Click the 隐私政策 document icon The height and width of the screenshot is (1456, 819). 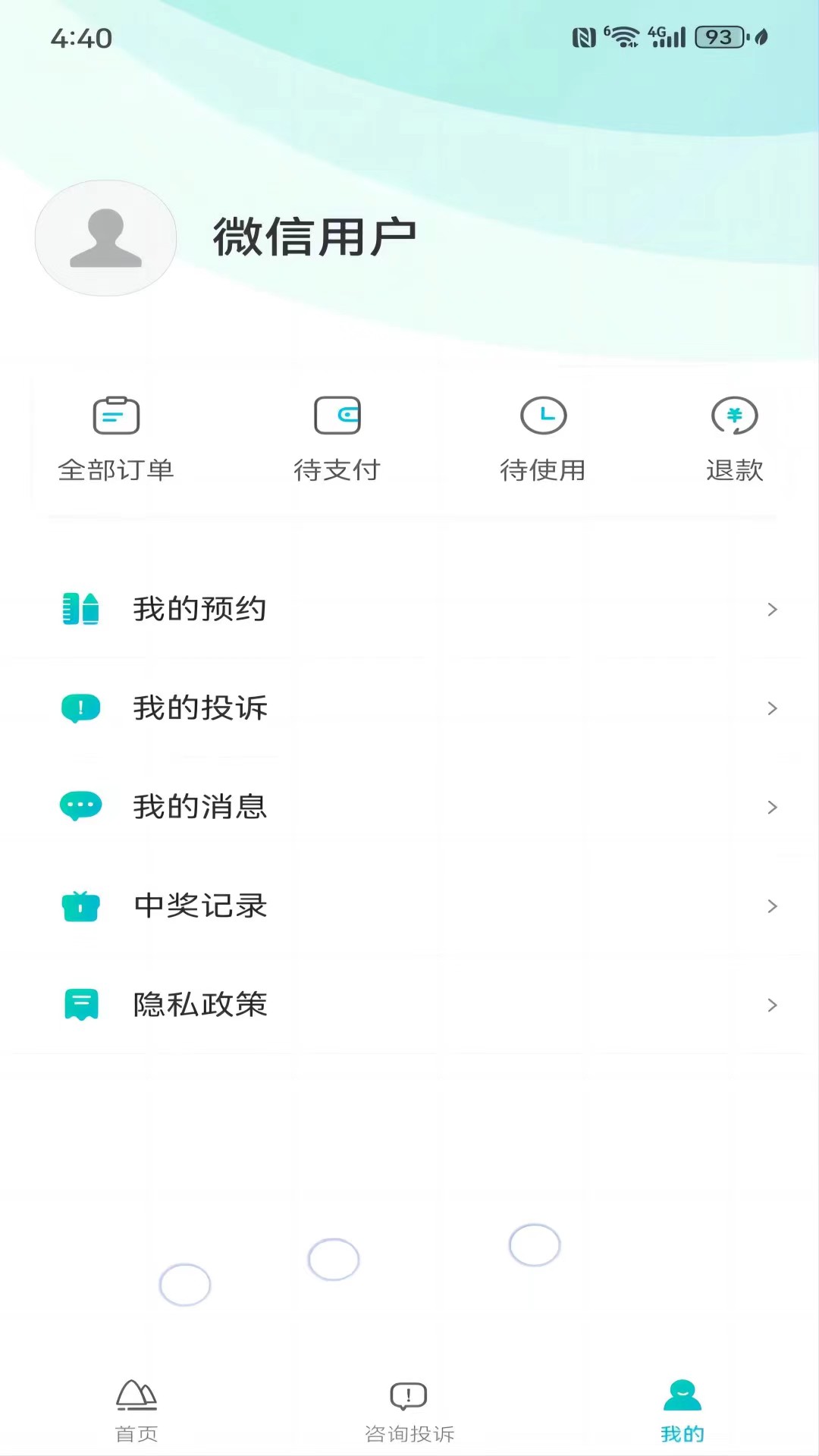(80, 1004)
